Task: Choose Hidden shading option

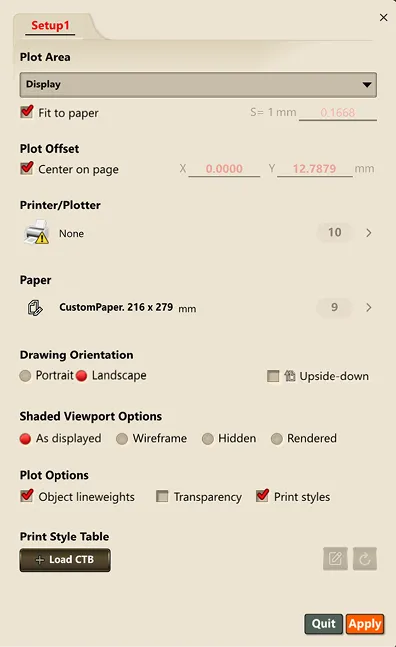Action: coord(207,439)
